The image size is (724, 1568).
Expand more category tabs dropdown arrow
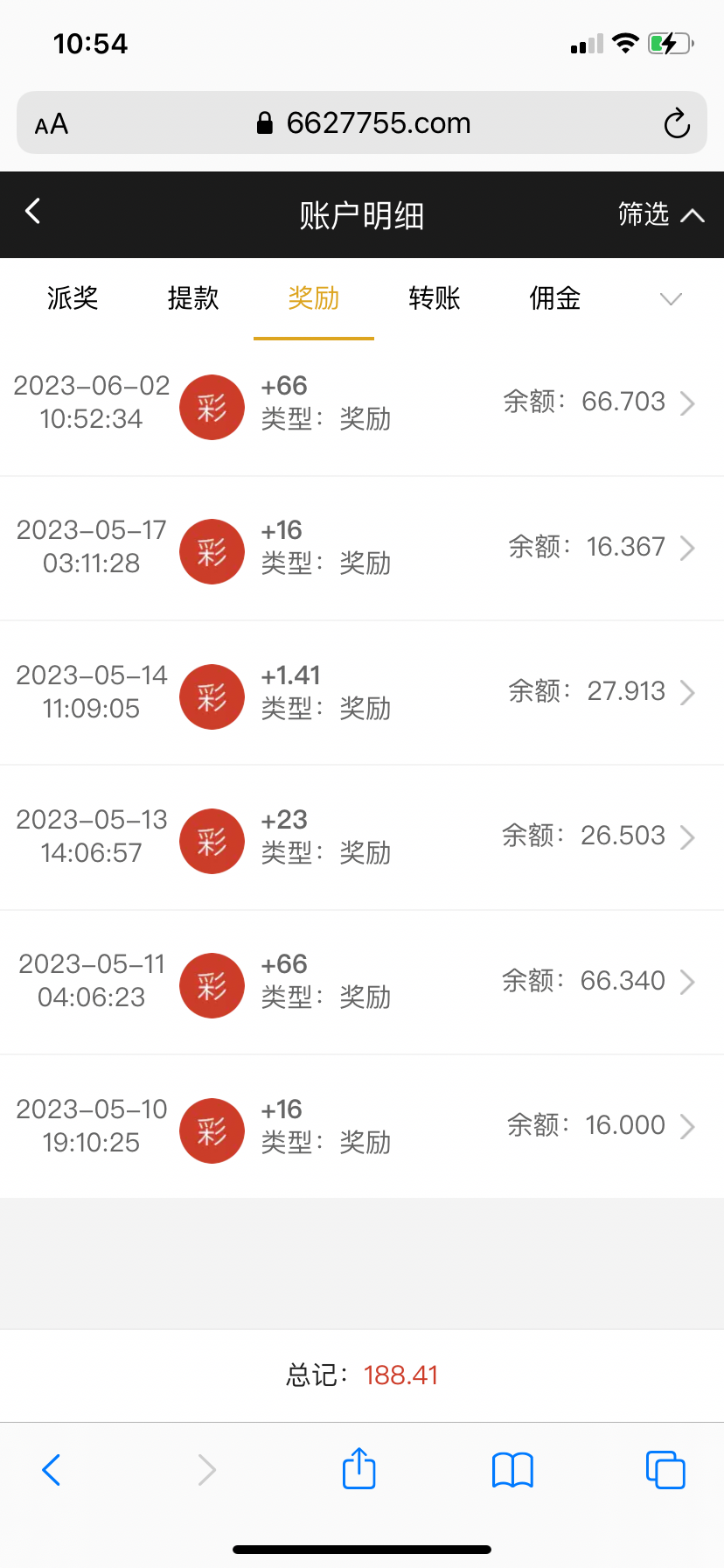[x=671, y=299]
